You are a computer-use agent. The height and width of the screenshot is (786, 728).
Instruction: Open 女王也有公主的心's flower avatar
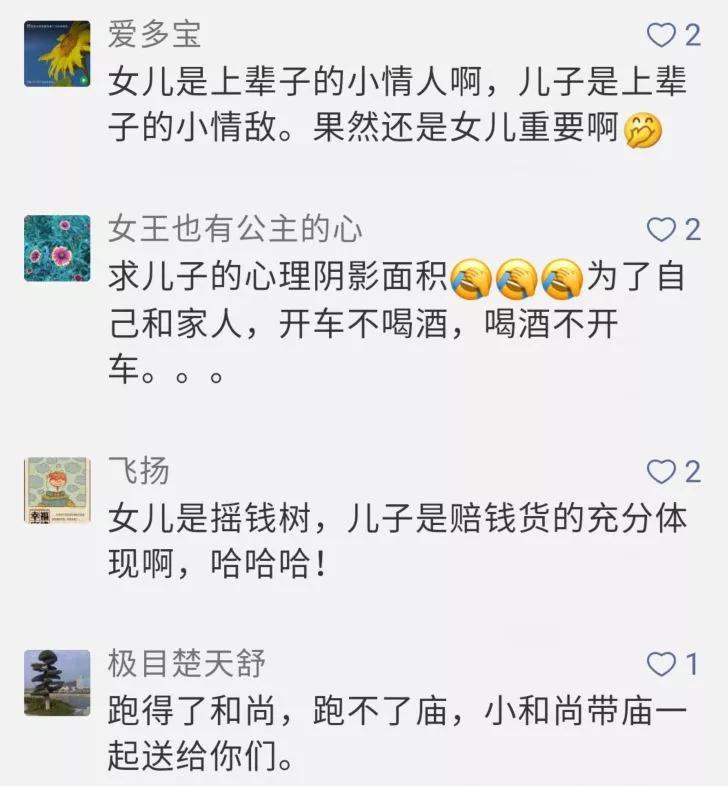click(57, 248)
